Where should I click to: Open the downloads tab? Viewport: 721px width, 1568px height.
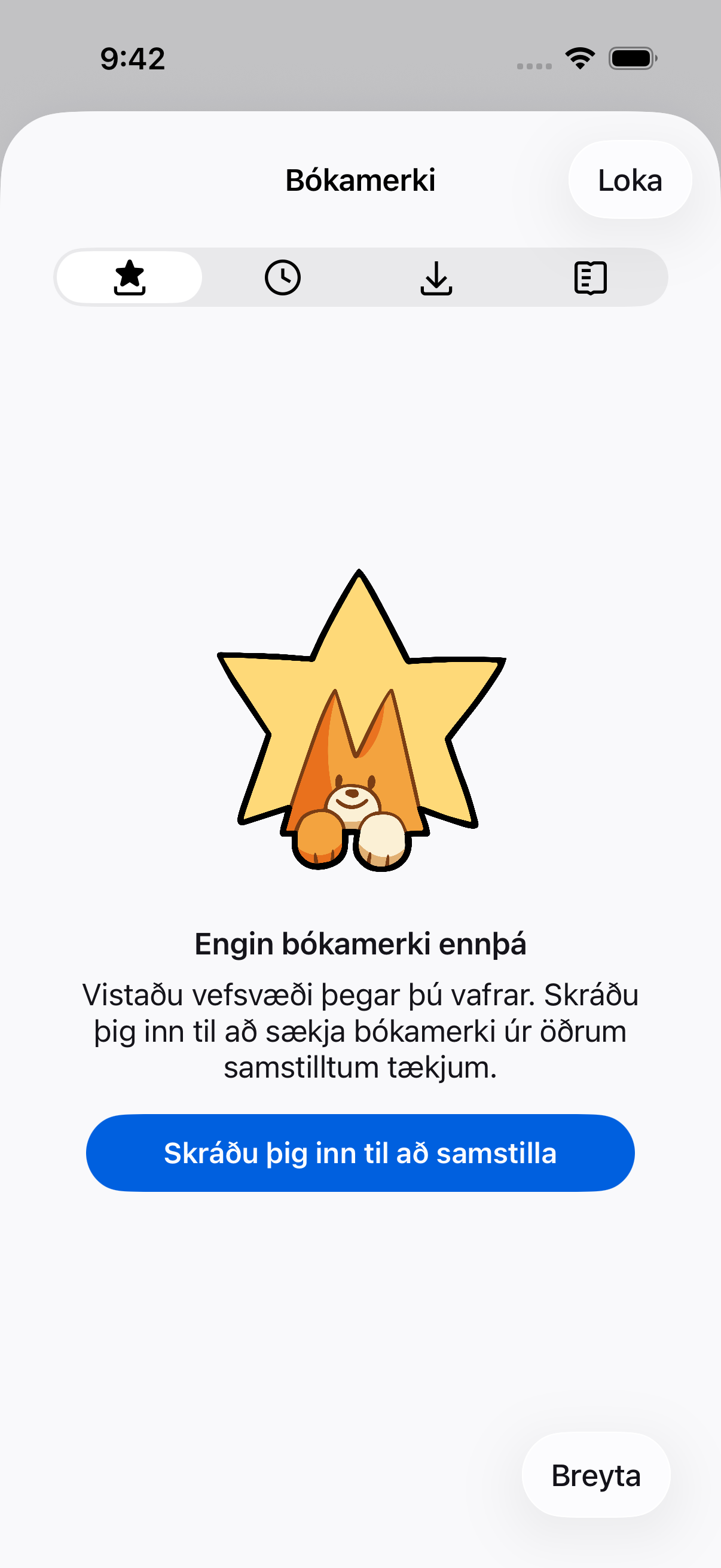(436, 277)
